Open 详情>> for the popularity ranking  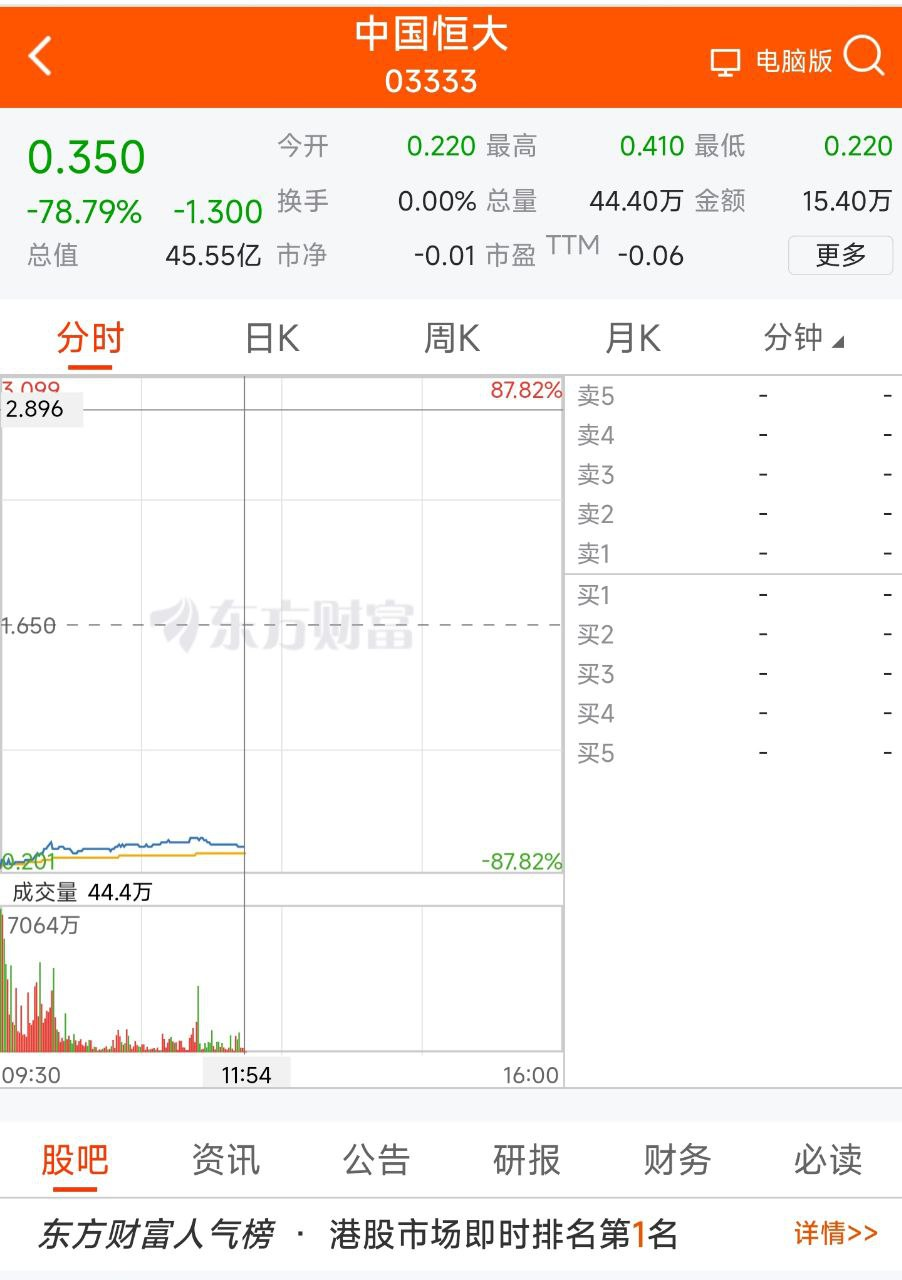tap(836, 1233)
